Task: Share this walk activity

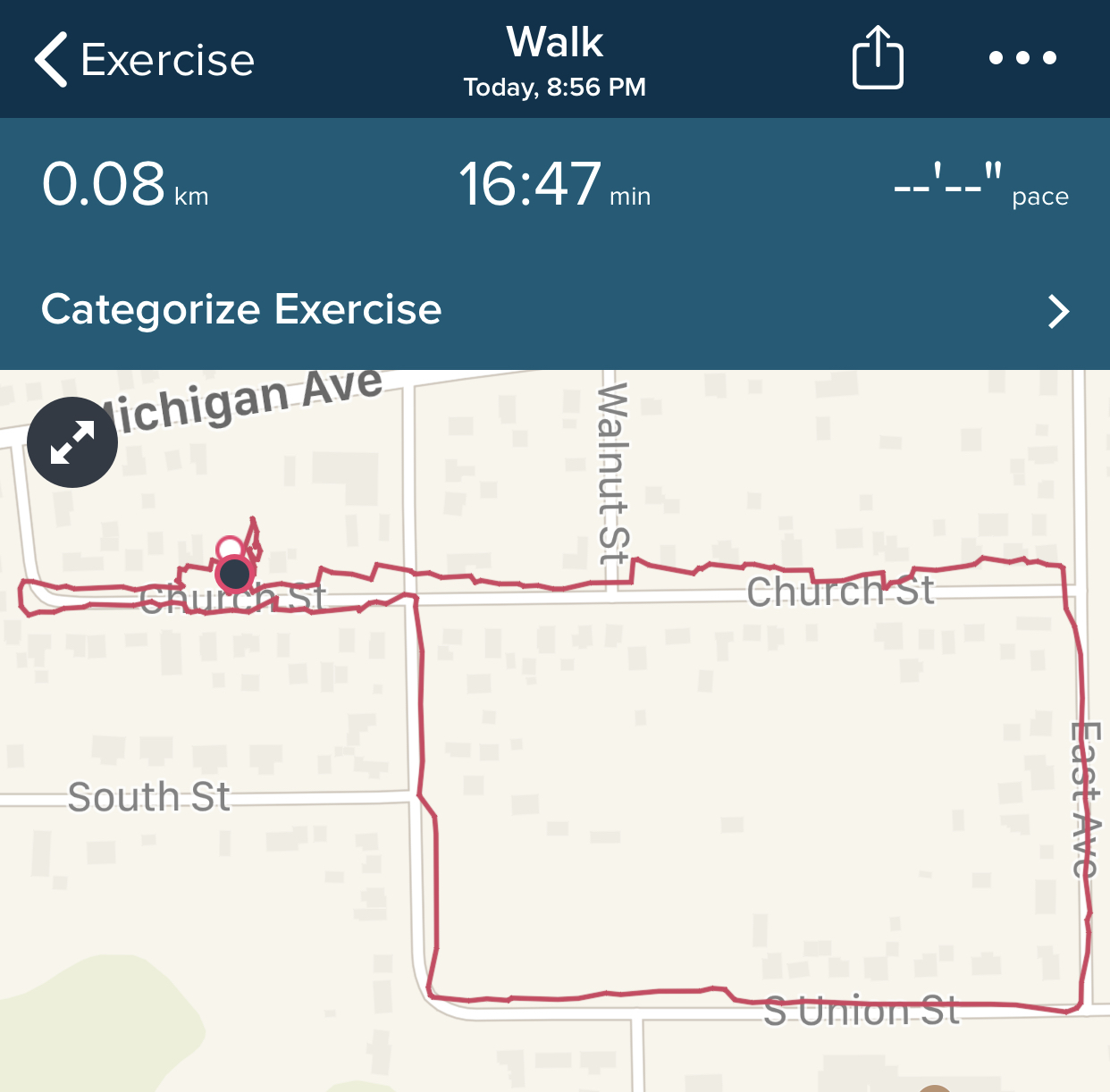Action: 877,58
